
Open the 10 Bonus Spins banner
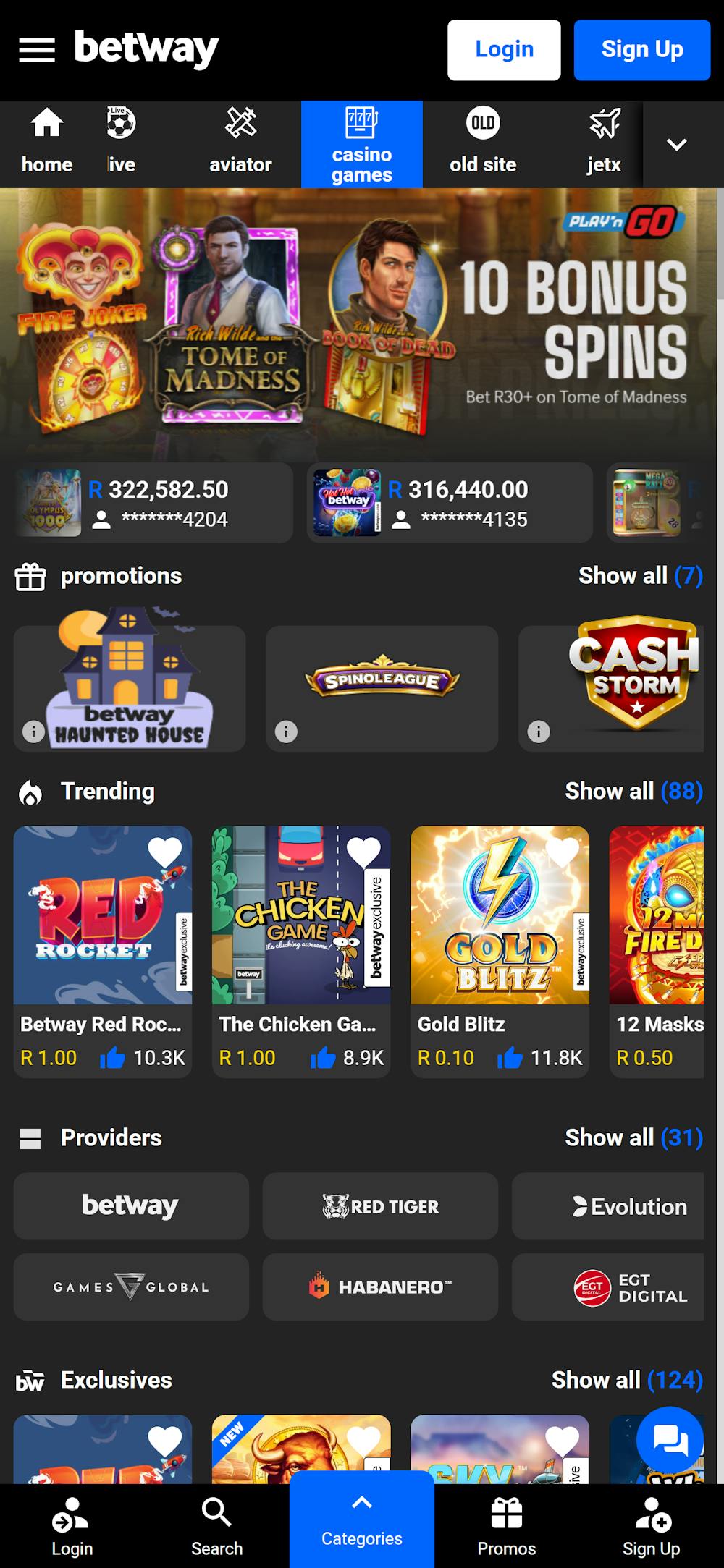click(362, 322)
